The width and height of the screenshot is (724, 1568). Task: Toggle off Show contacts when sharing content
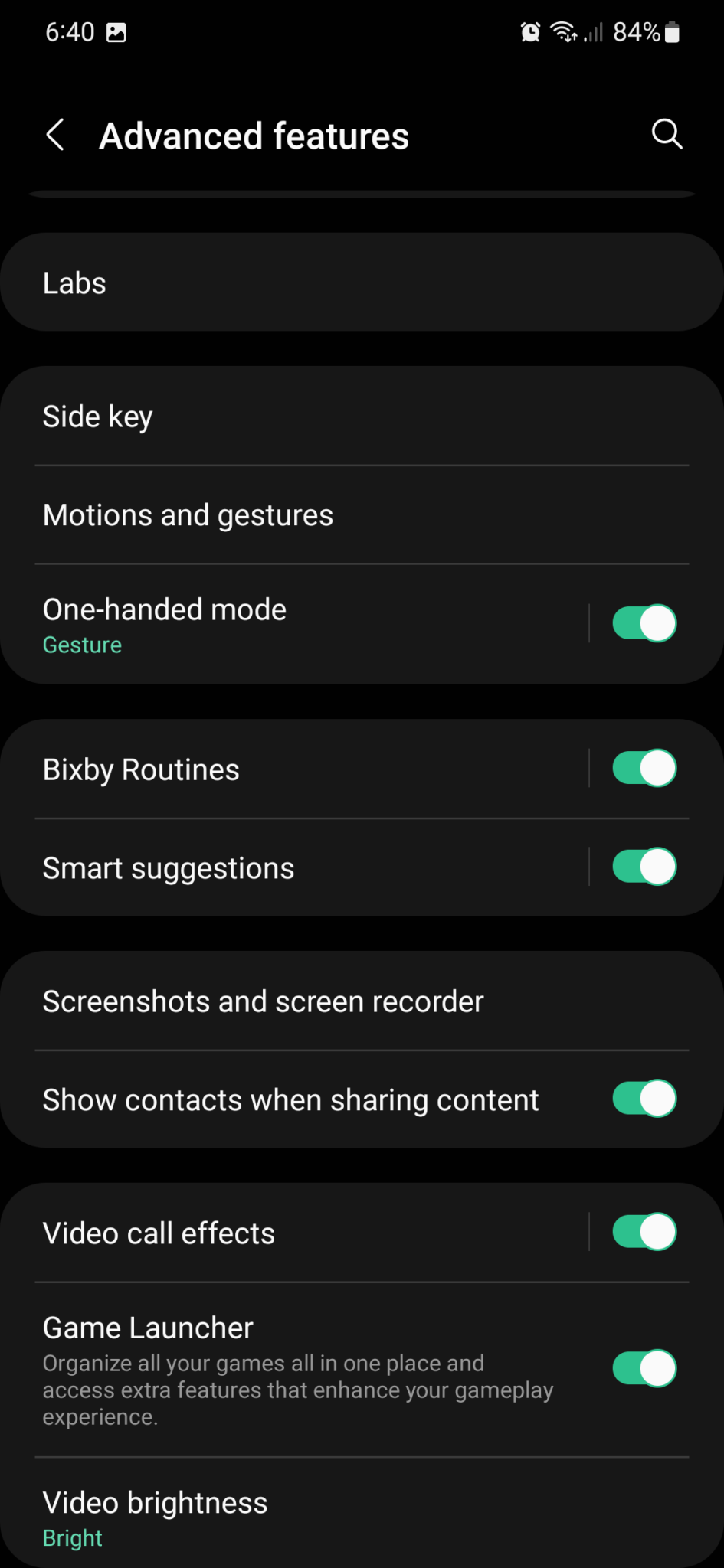click(643, 1098)
